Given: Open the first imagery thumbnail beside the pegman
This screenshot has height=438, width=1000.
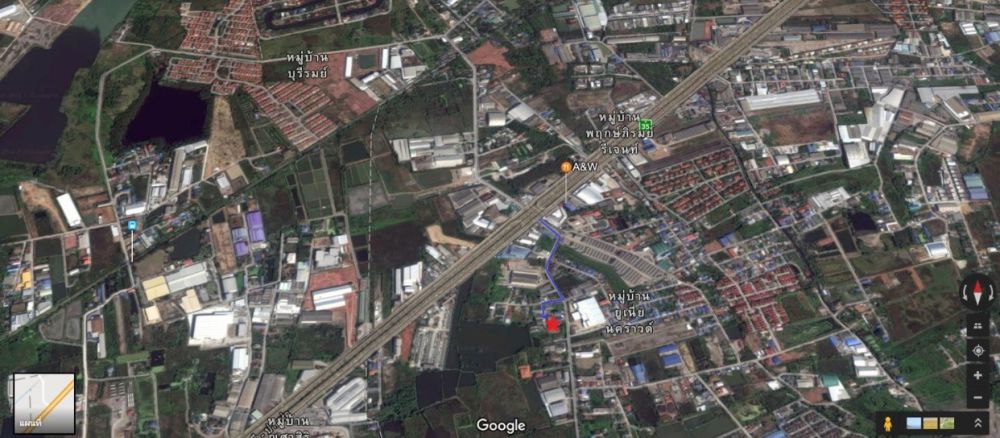Looking at the screenshot, I should 912,423.
